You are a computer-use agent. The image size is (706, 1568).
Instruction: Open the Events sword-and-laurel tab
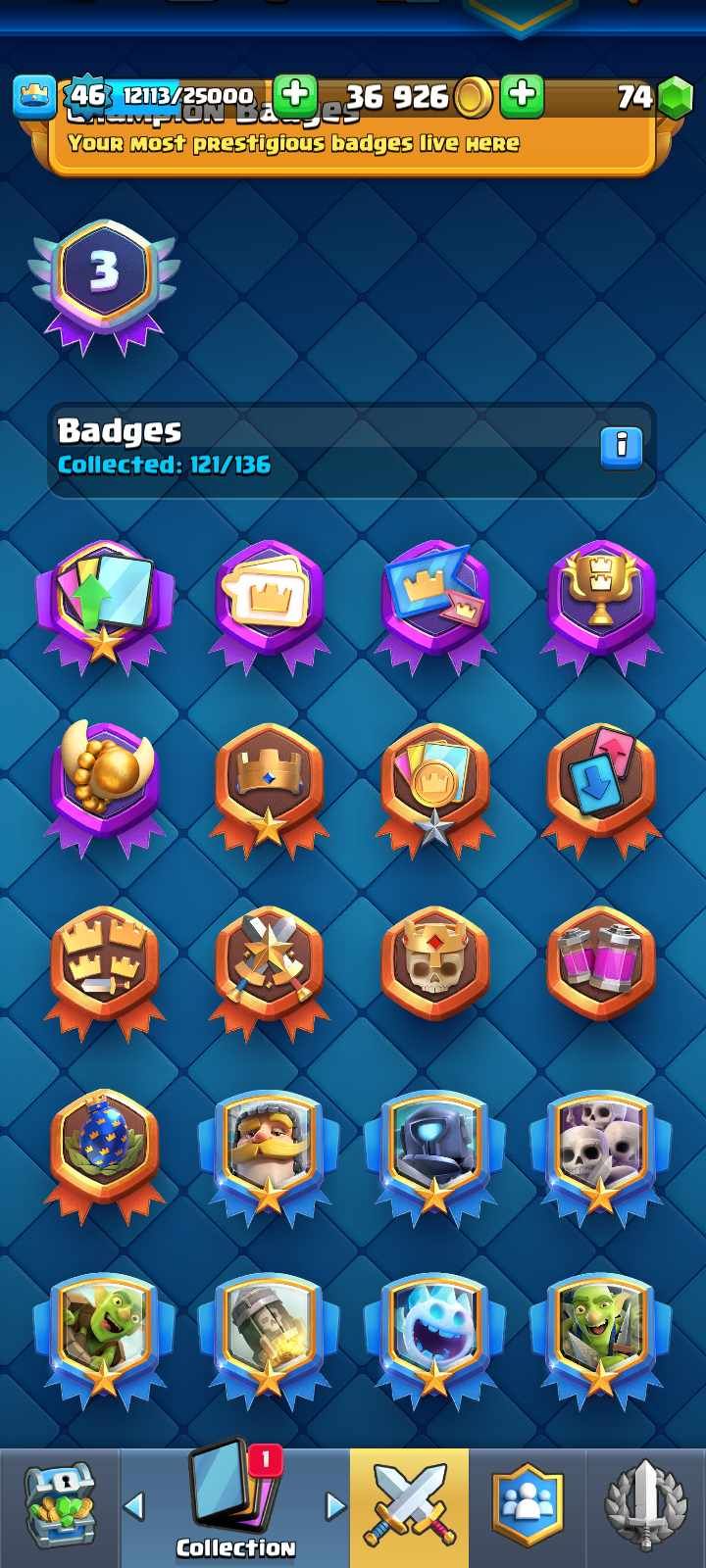tap(645, 1507)
